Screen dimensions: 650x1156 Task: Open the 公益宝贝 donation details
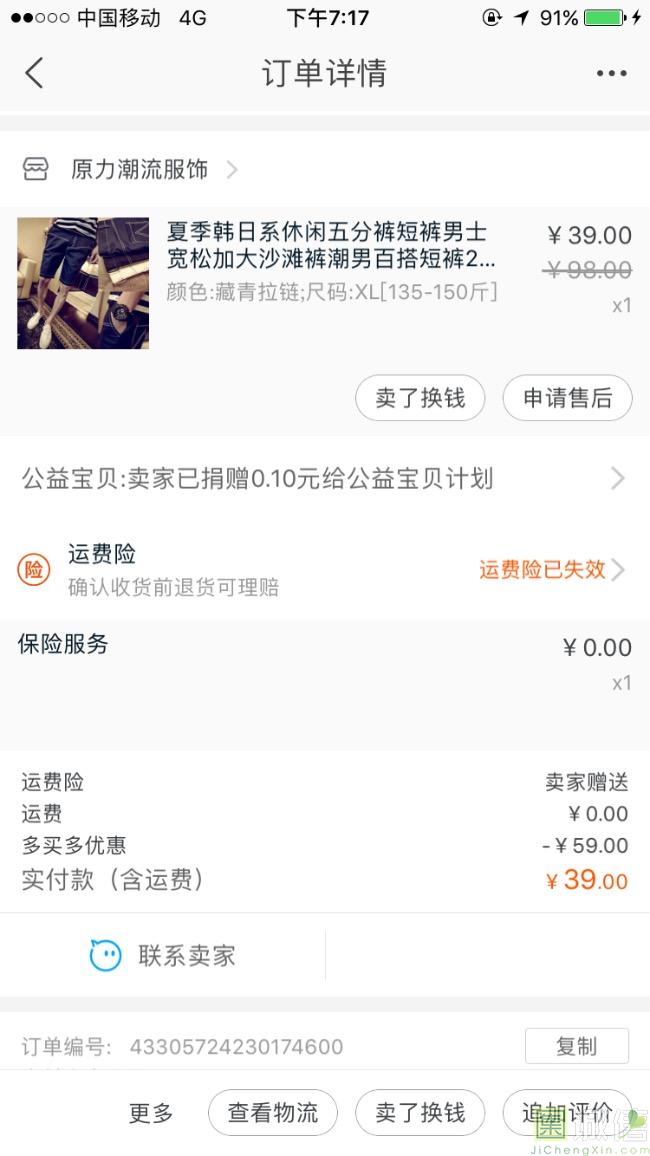tap(324, 479)
